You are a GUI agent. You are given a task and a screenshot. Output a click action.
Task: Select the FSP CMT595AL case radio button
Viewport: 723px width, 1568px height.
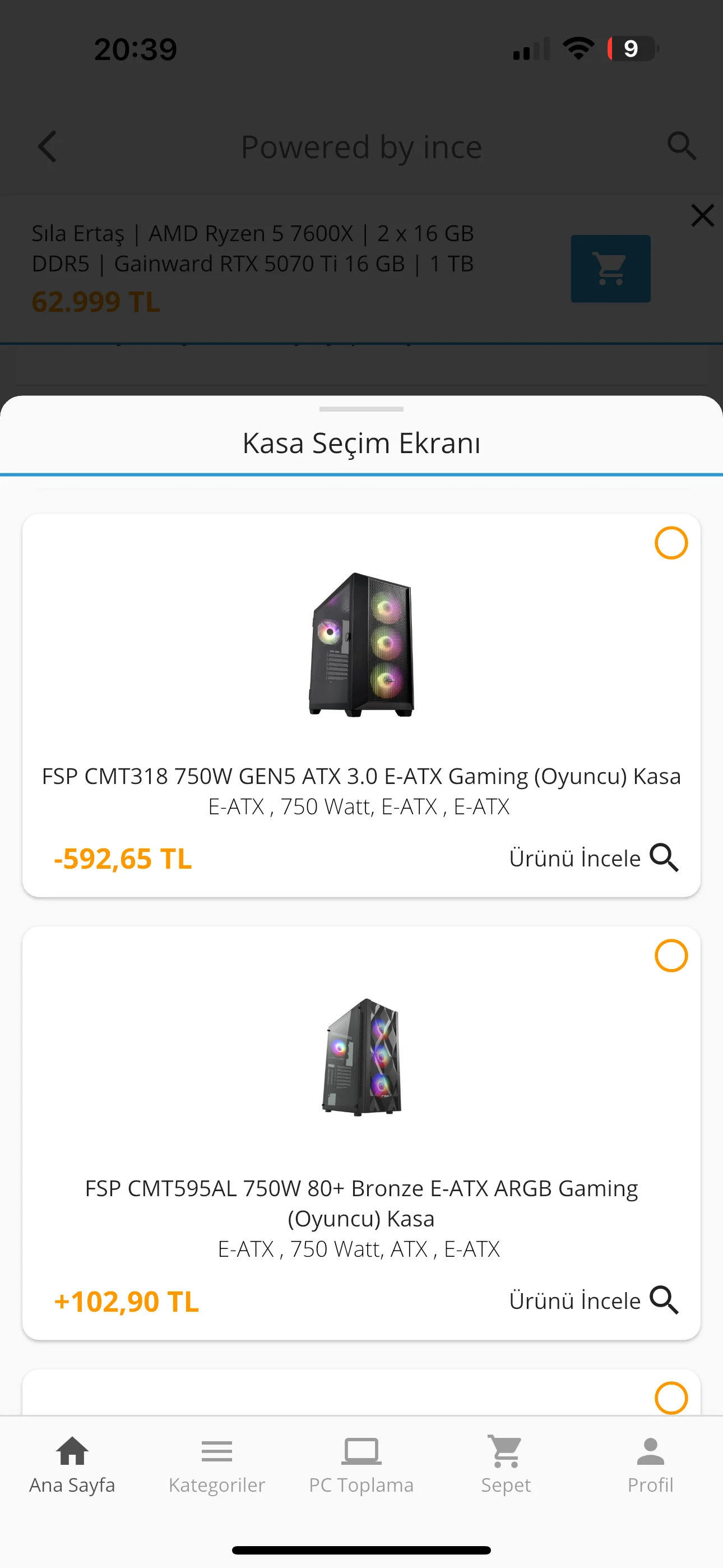[x=671, y=956]
